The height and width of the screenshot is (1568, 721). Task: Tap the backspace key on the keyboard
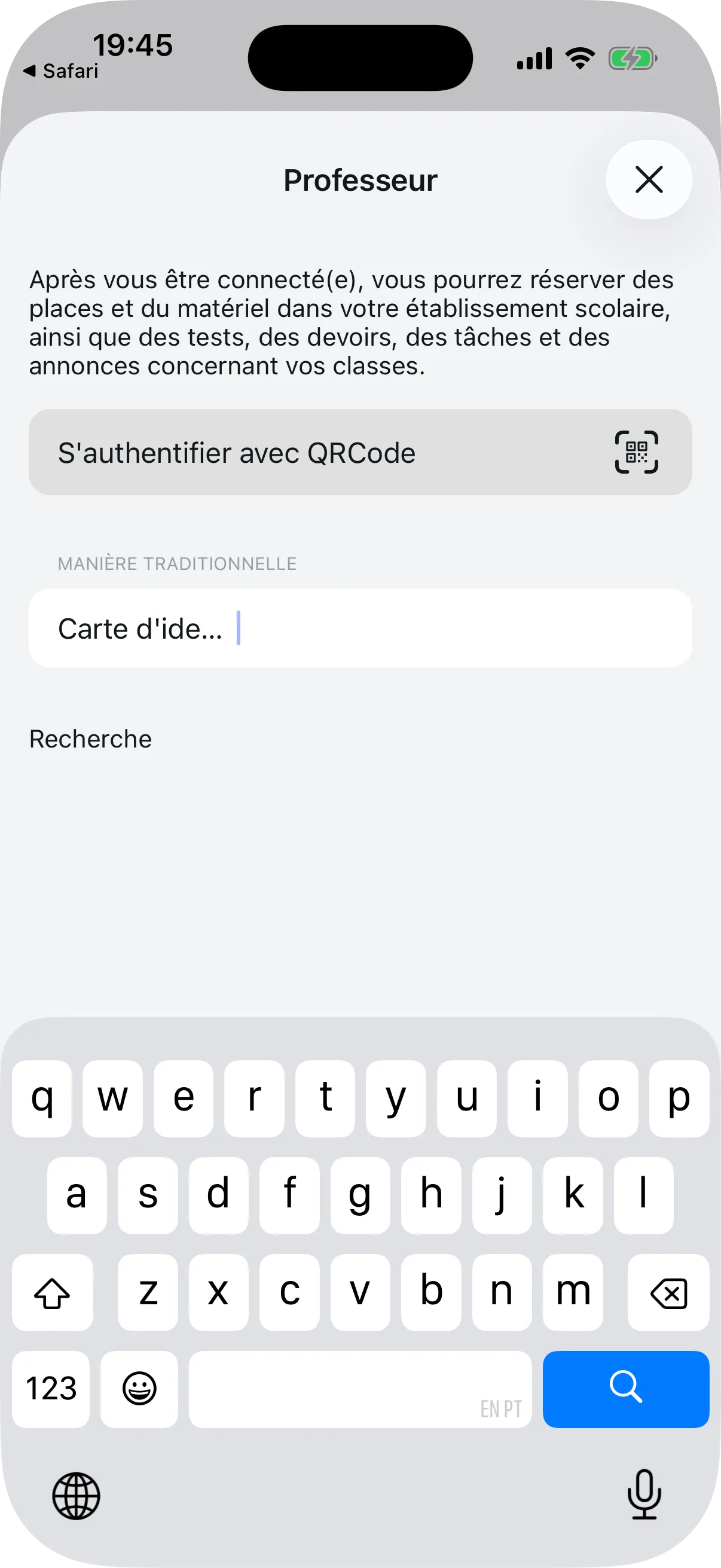pyautogui.click(x=668, y=1292)
